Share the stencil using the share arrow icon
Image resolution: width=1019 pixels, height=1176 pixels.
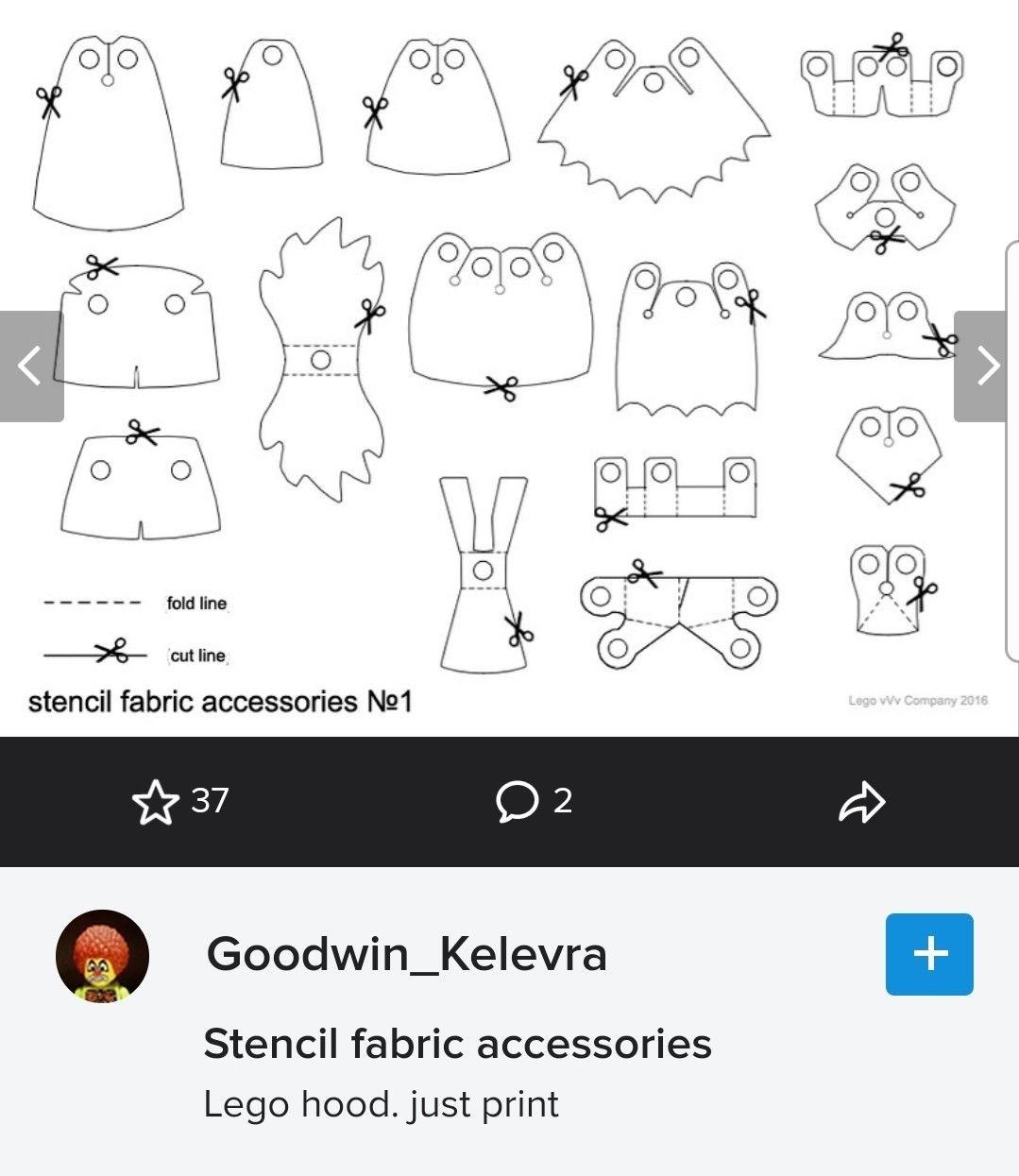[864, 804]
